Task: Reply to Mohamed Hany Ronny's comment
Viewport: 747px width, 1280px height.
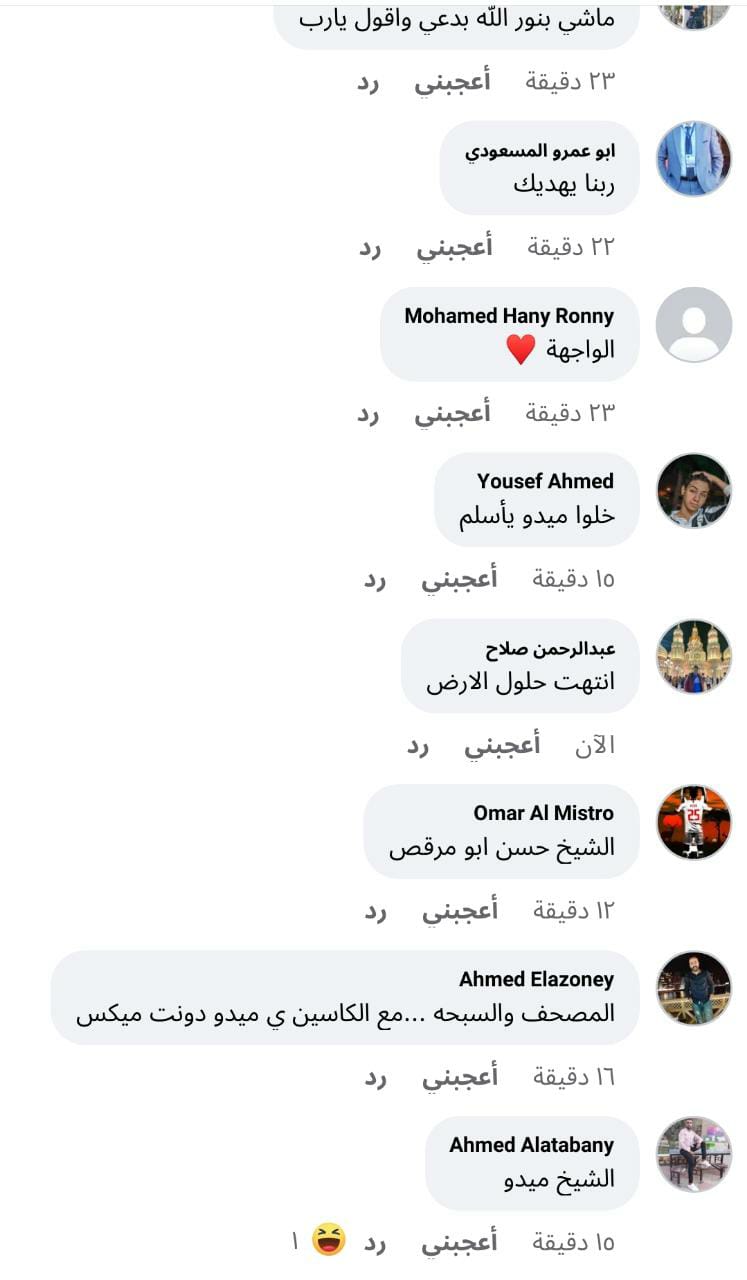Action: point(369,414)
